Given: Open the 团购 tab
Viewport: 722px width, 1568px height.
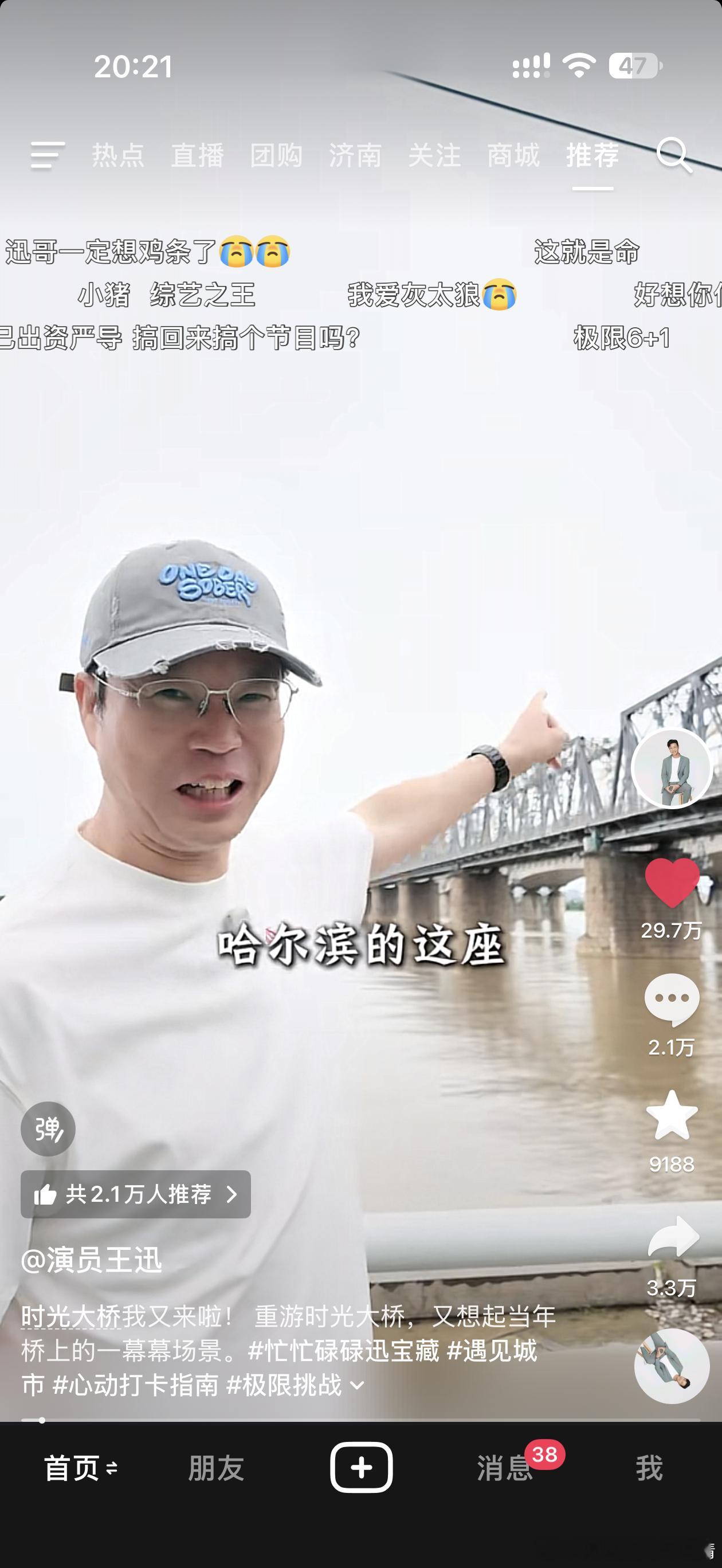Looking at the screenshot, I should (276, 155).
